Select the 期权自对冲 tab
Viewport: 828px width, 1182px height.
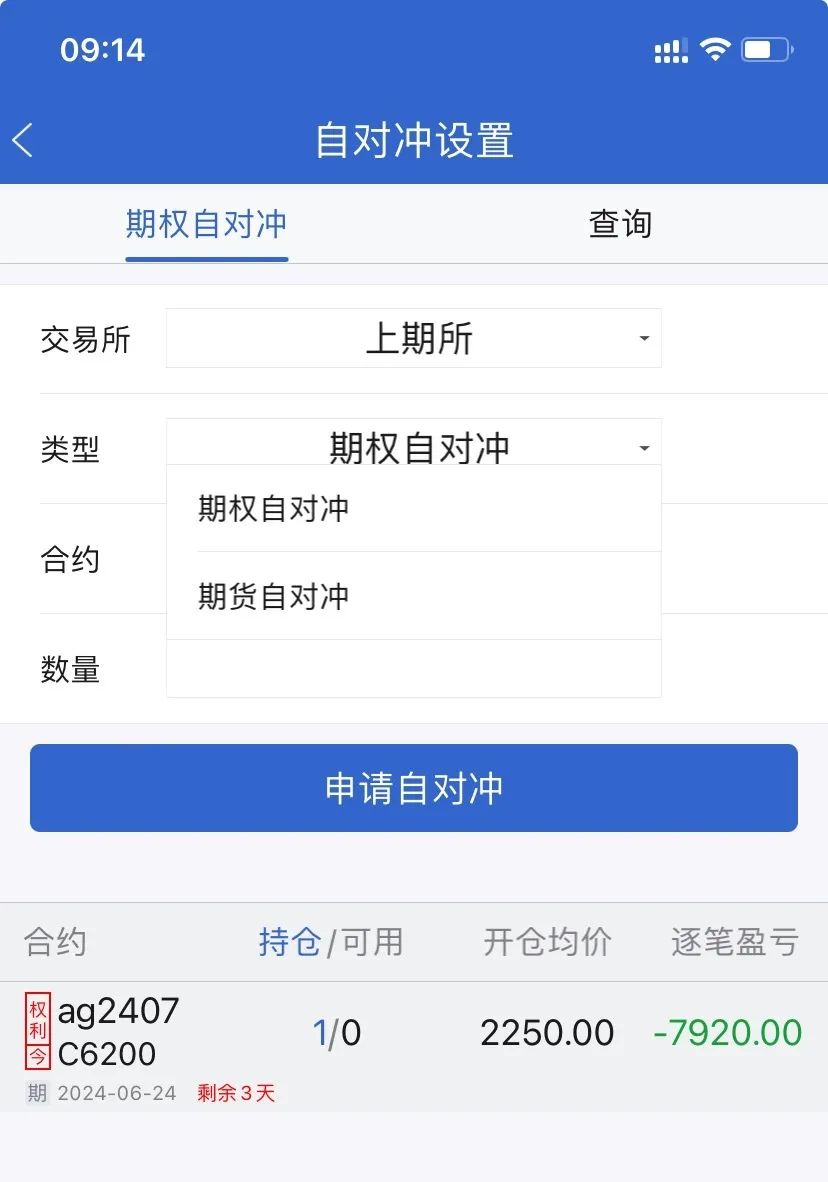206,224
